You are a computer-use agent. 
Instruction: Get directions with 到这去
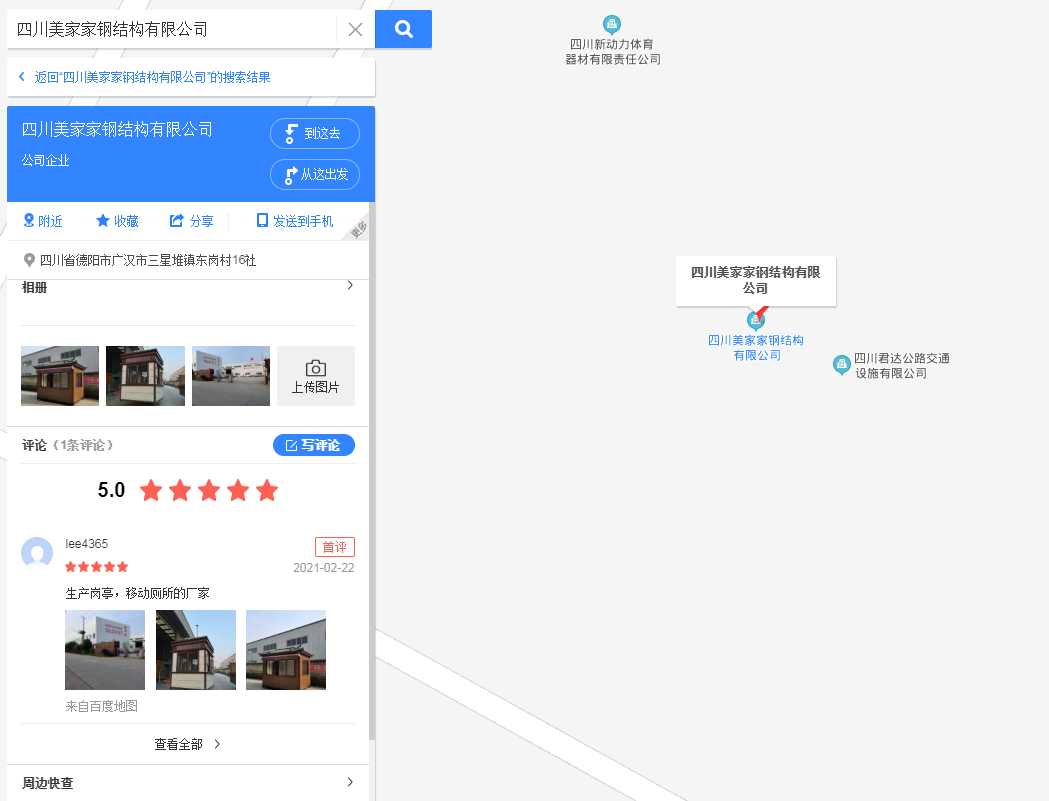[314, 134]
